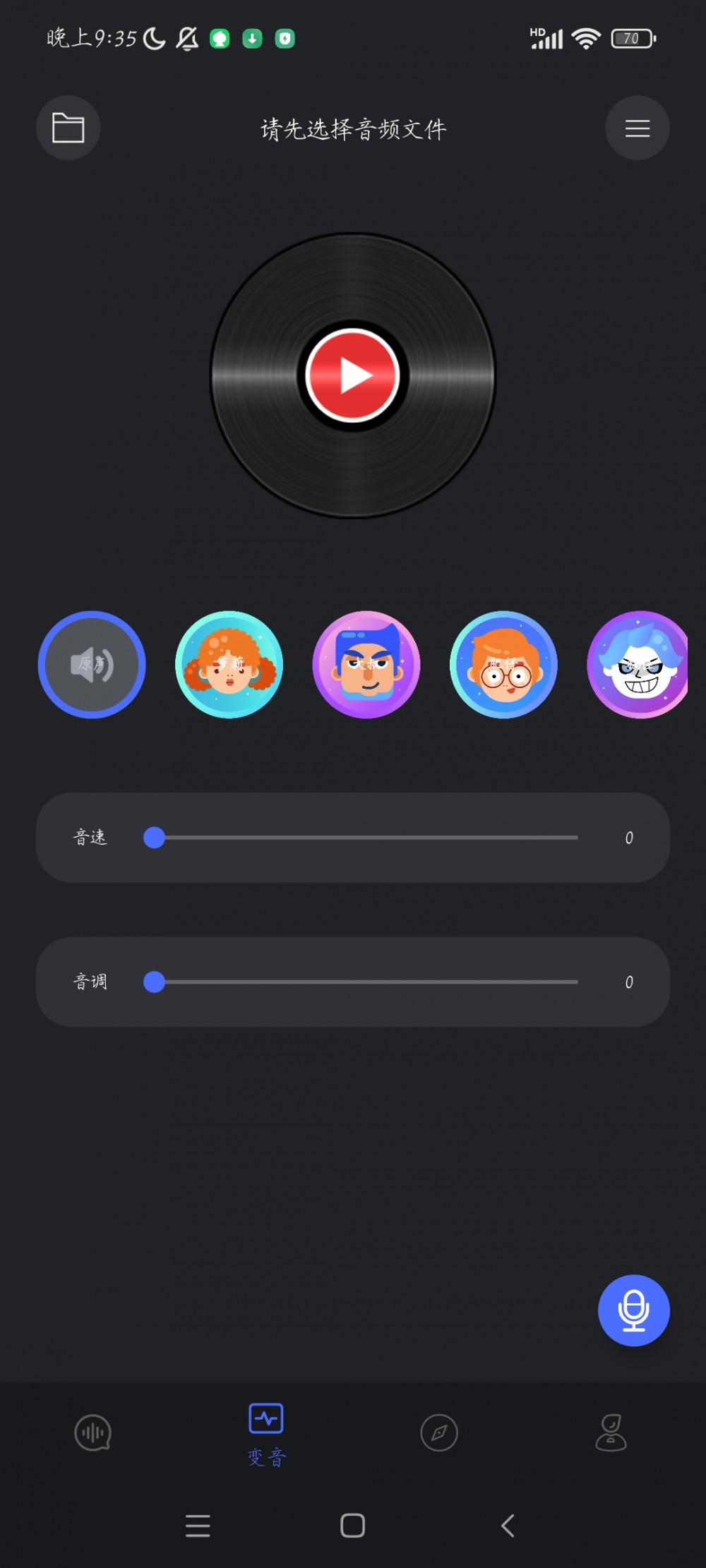The height and width of the screenshot is (1568, 706).
Task: Tap the title 请先选择音频文件
Action: pyautogui.click(x=352, y=130)
